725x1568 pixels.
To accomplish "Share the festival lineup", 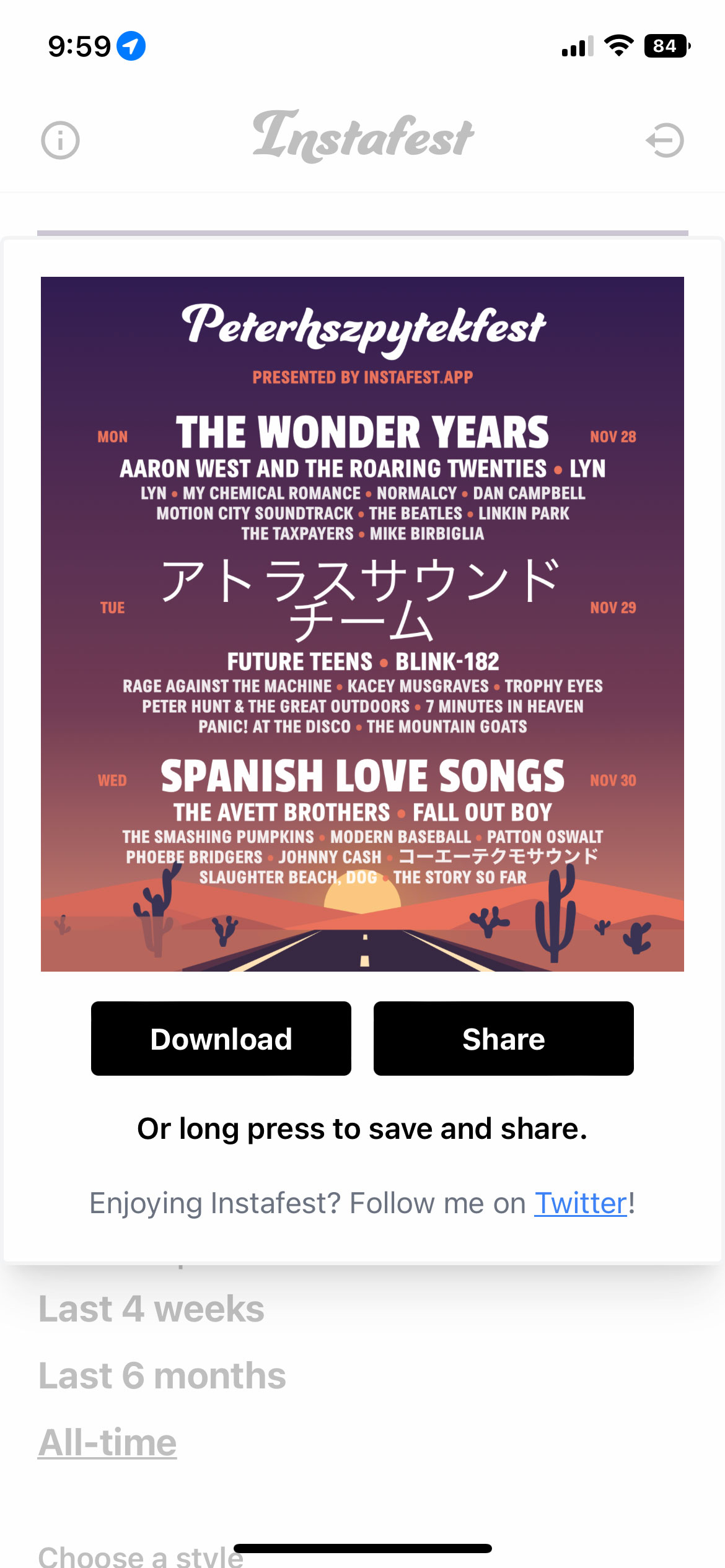I will coord(504,1039).
